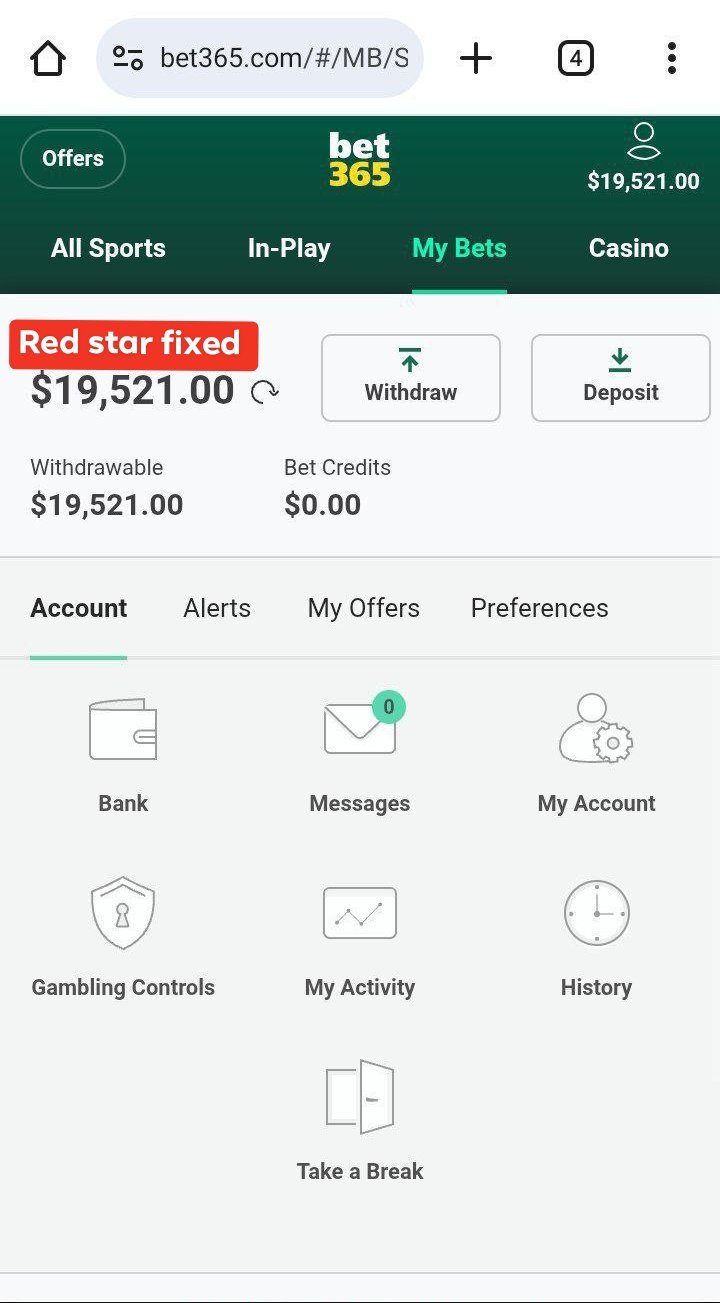Refresh the account balance

(265, 392)
